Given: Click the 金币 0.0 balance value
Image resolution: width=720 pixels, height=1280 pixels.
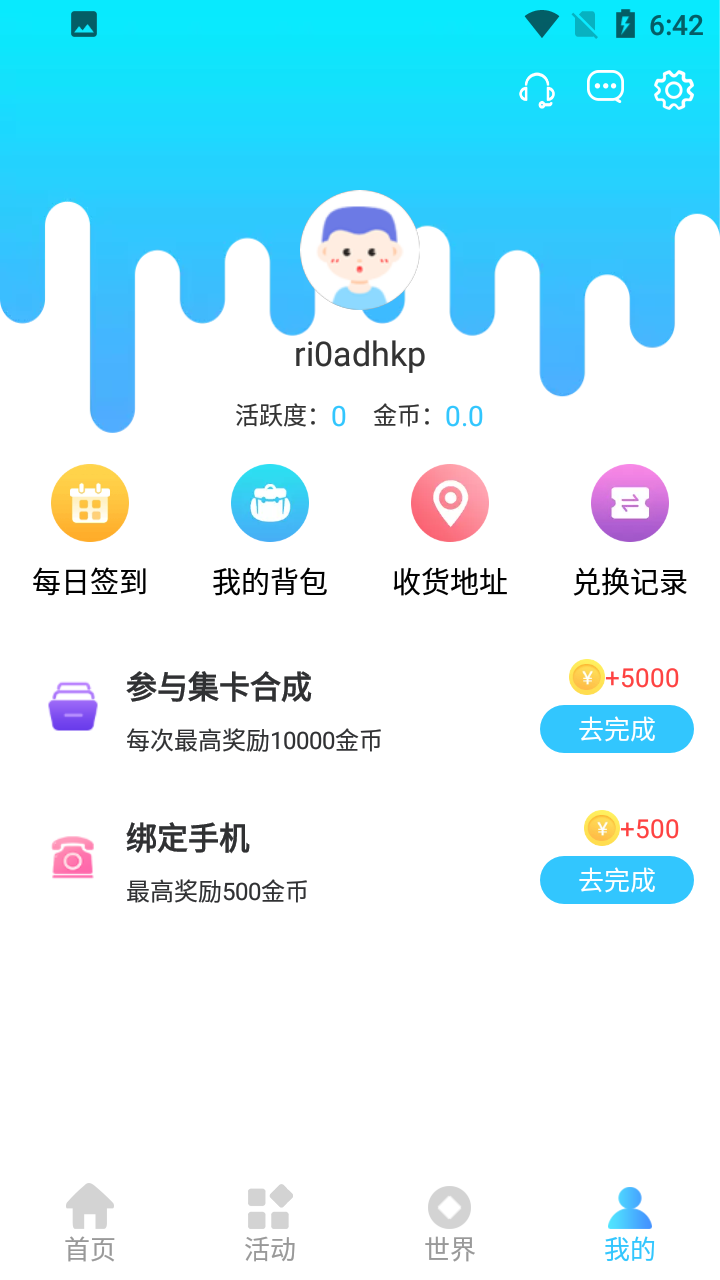Looking at the screenshot, I should (463, 415).
